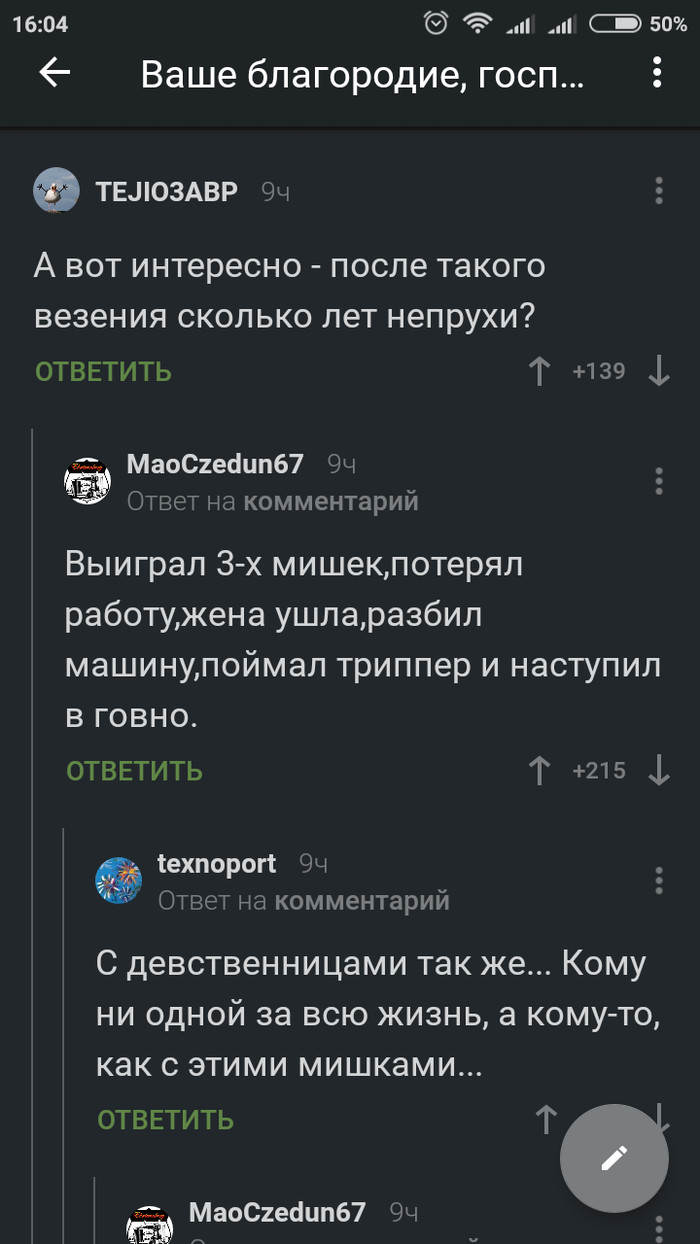Open the overflow menu in the app bar
The width and height of the screenshot is (700, 1244).
coord(656,72)
